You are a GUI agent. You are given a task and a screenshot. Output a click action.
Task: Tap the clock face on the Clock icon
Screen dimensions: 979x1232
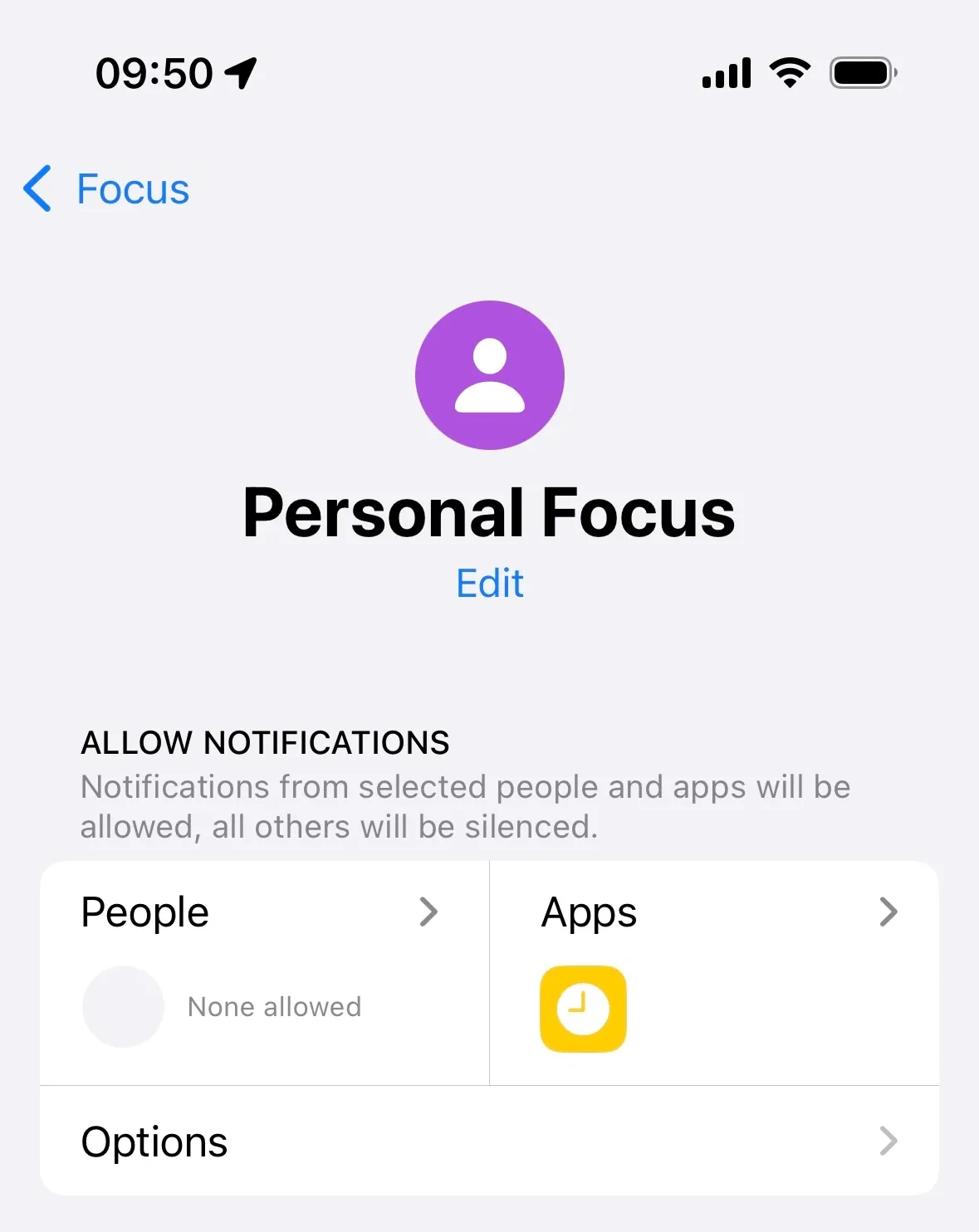(x=582, y=1010)
